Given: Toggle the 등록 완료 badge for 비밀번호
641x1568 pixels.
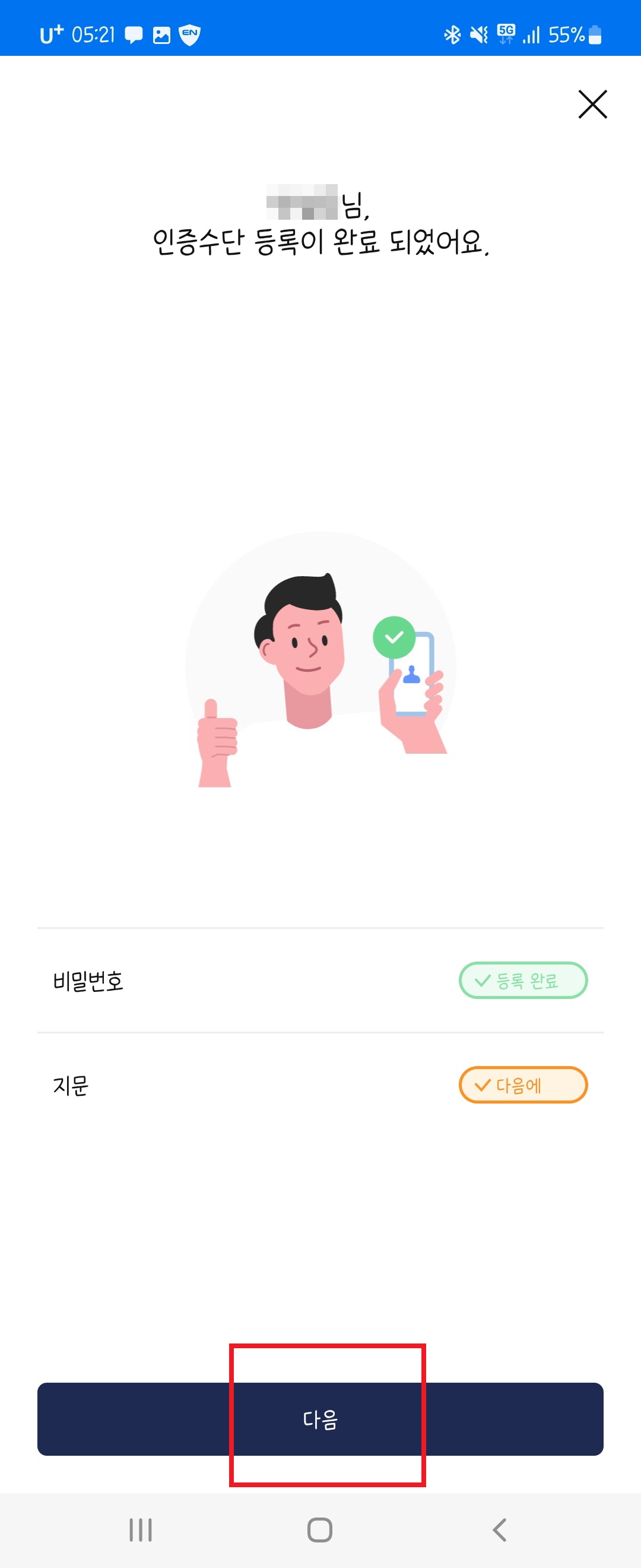Looking at the screenshot, I should coord(522,981).
